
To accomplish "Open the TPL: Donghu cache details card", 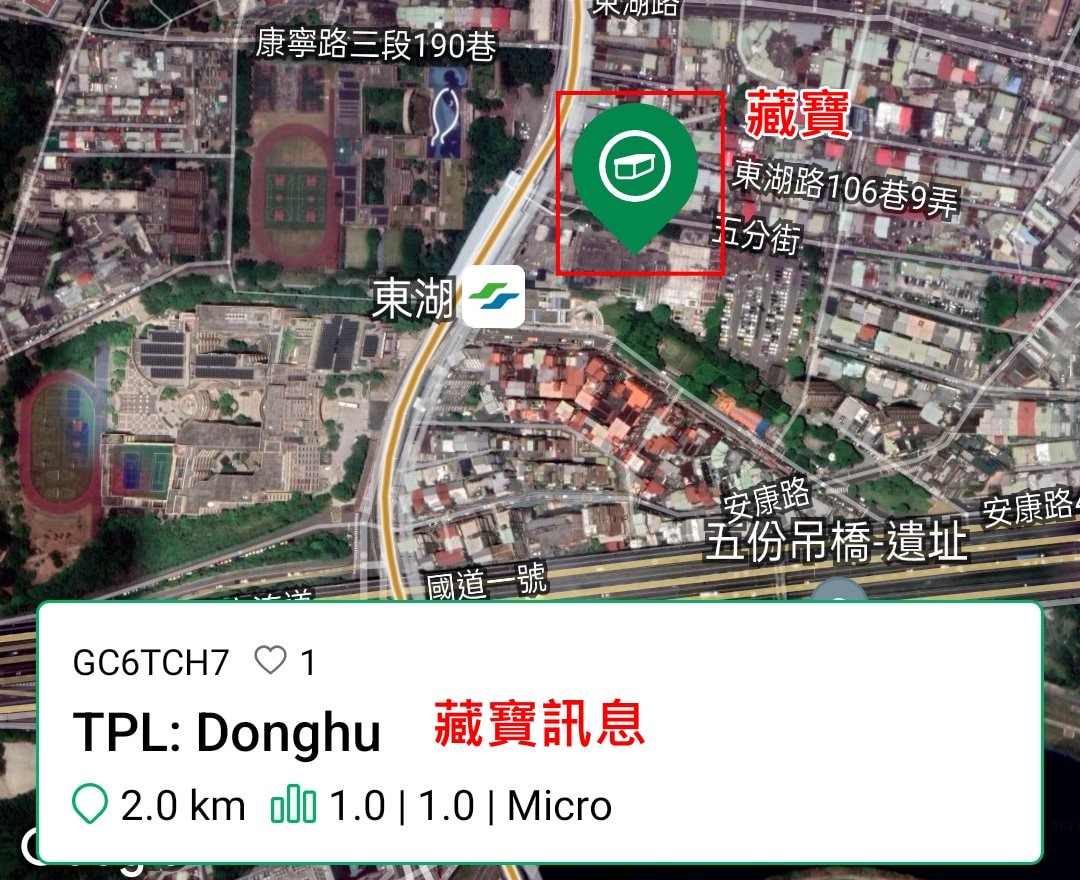I will click(540, 732).
